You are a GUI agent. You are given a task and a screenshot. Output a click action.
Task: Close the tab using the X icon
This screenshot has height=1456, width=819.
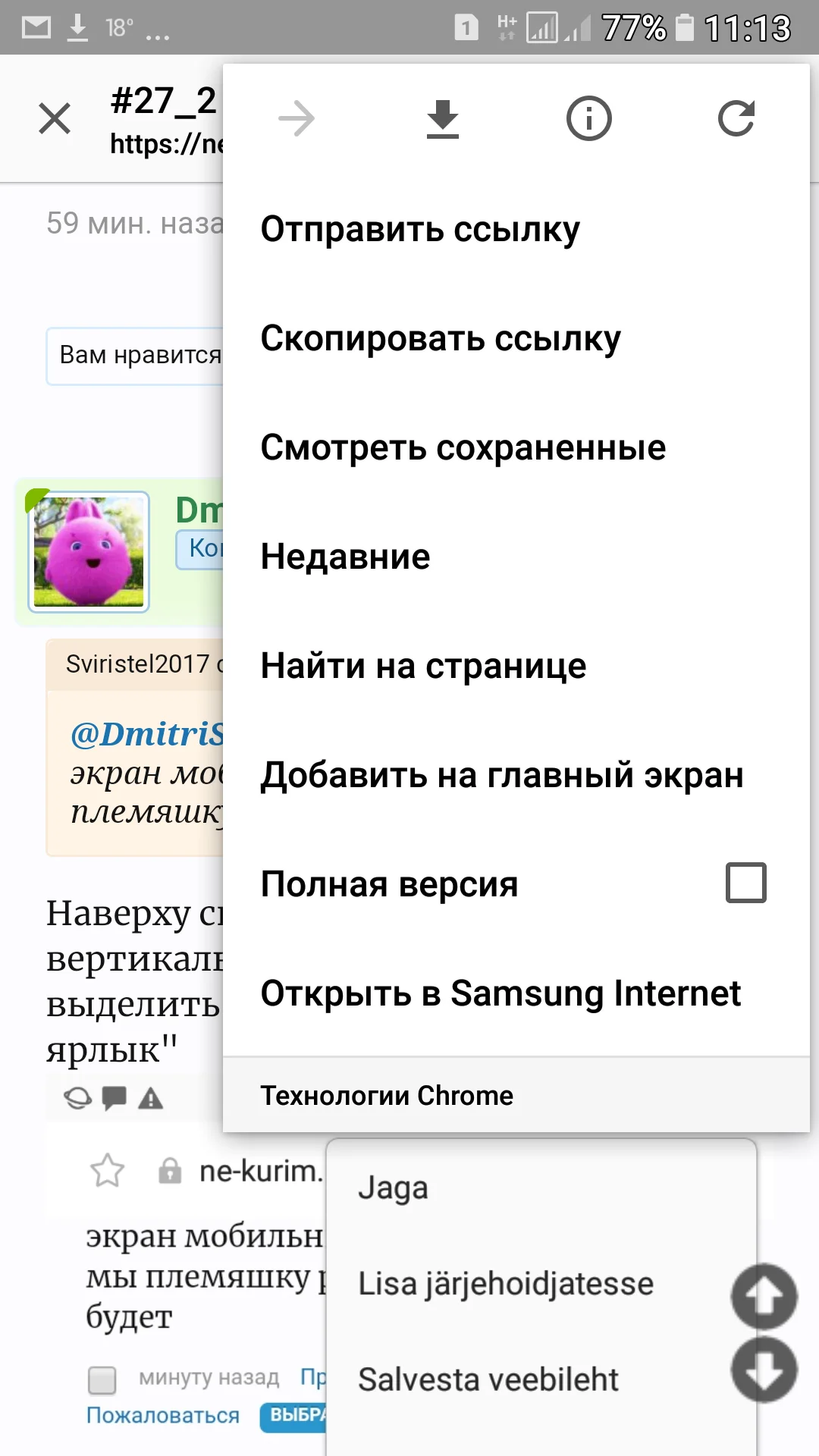(x=55, y=118)
